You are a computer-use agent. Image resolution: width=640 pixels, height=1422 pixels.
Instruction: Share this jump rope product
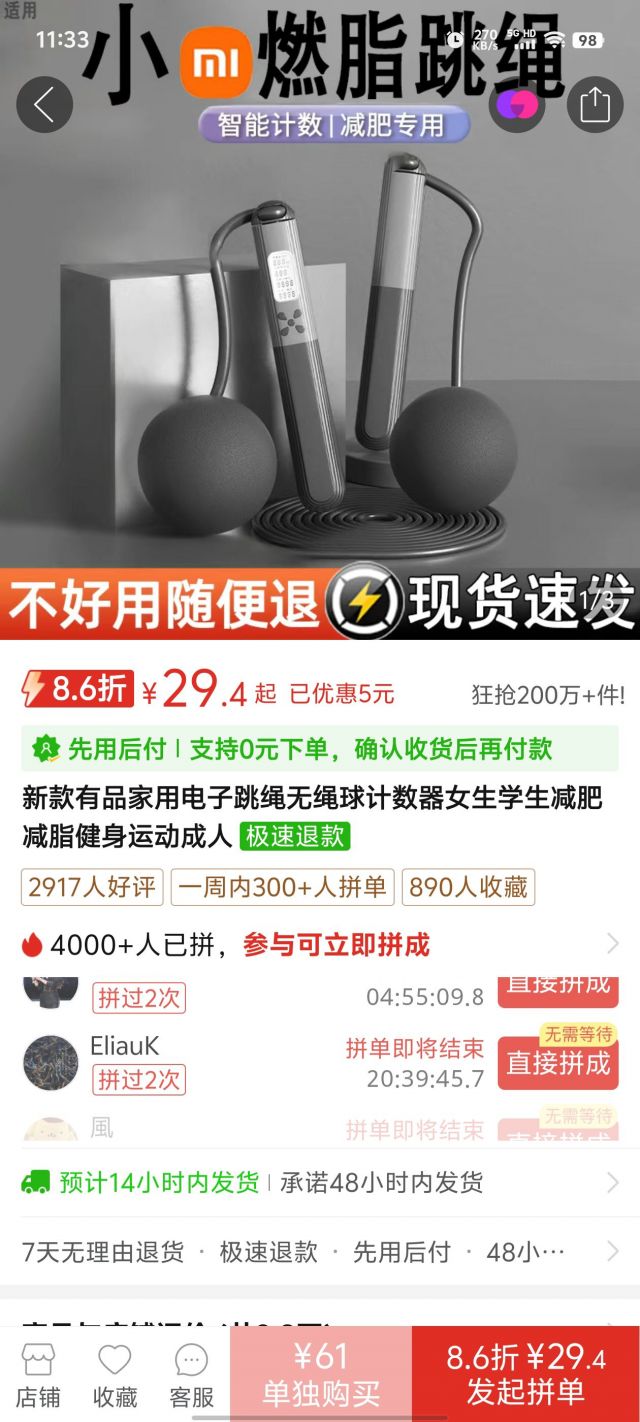(x=594, y=105)
